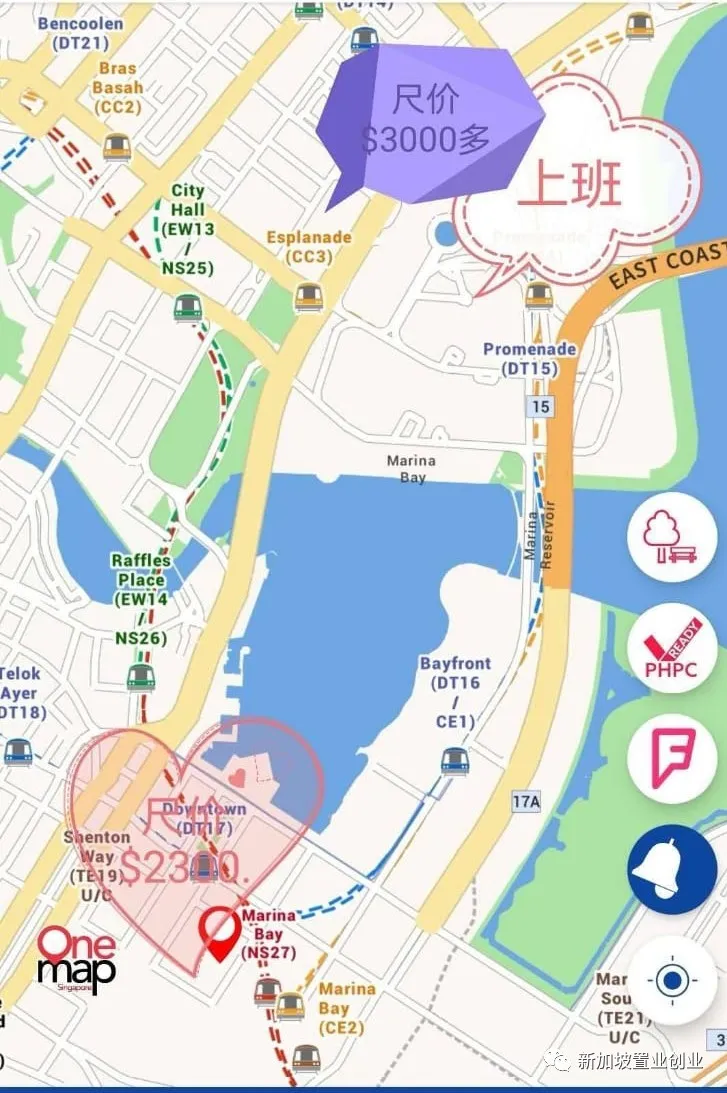Viewport: 727px width, 1093px height.
Task: Select the parks and recreation layer icon
Action: [670, 537]
